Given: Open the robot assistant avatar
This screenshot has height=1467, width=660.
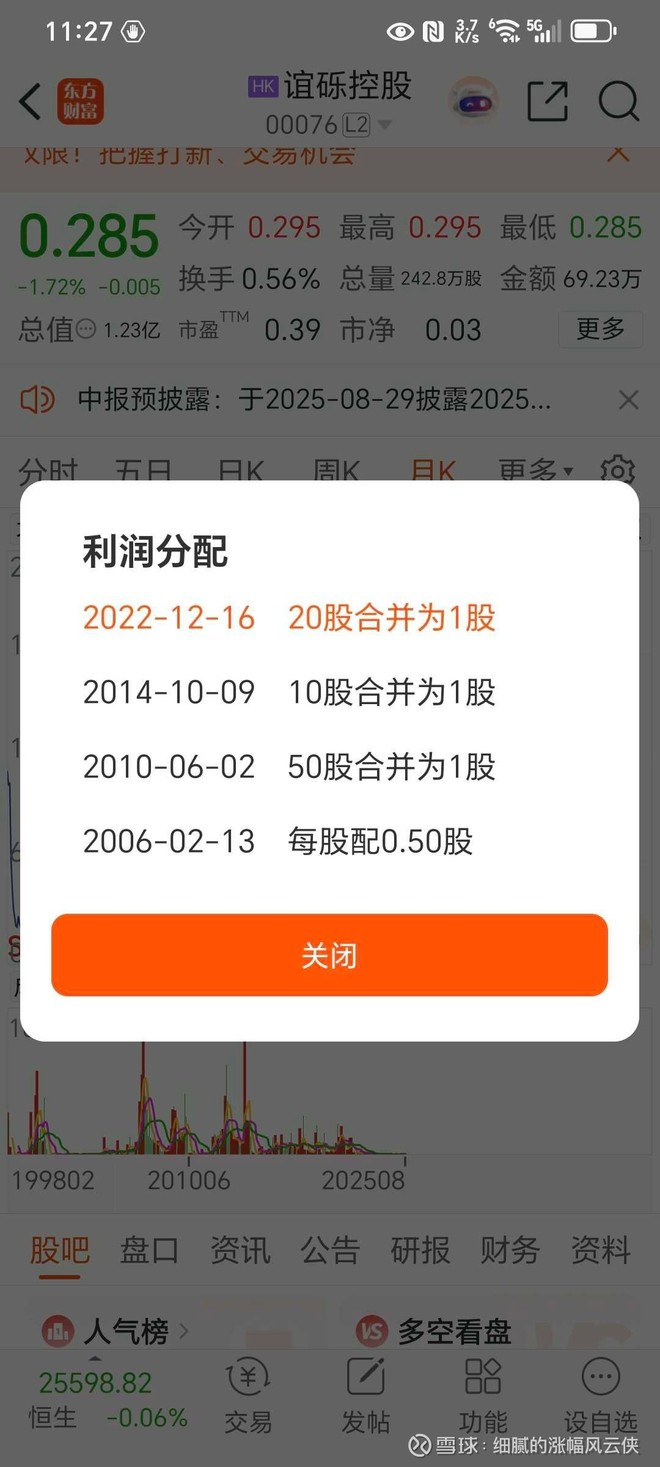Looking at the screenshot, I should [474, 102].
